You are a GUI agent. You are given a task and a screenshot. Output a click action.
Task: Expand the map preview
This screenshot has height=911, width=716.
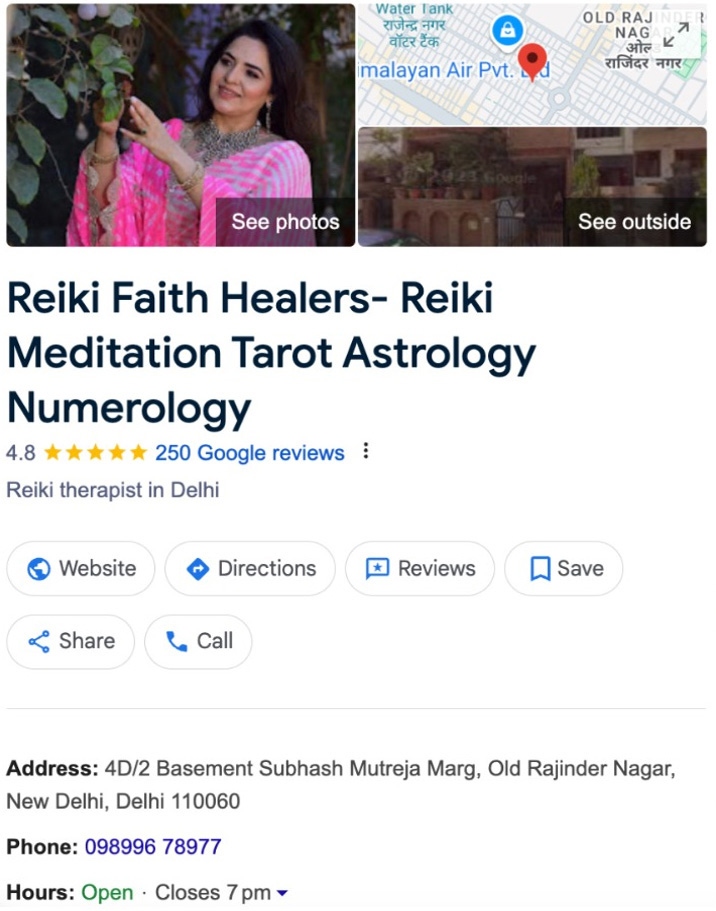[677, 36]
